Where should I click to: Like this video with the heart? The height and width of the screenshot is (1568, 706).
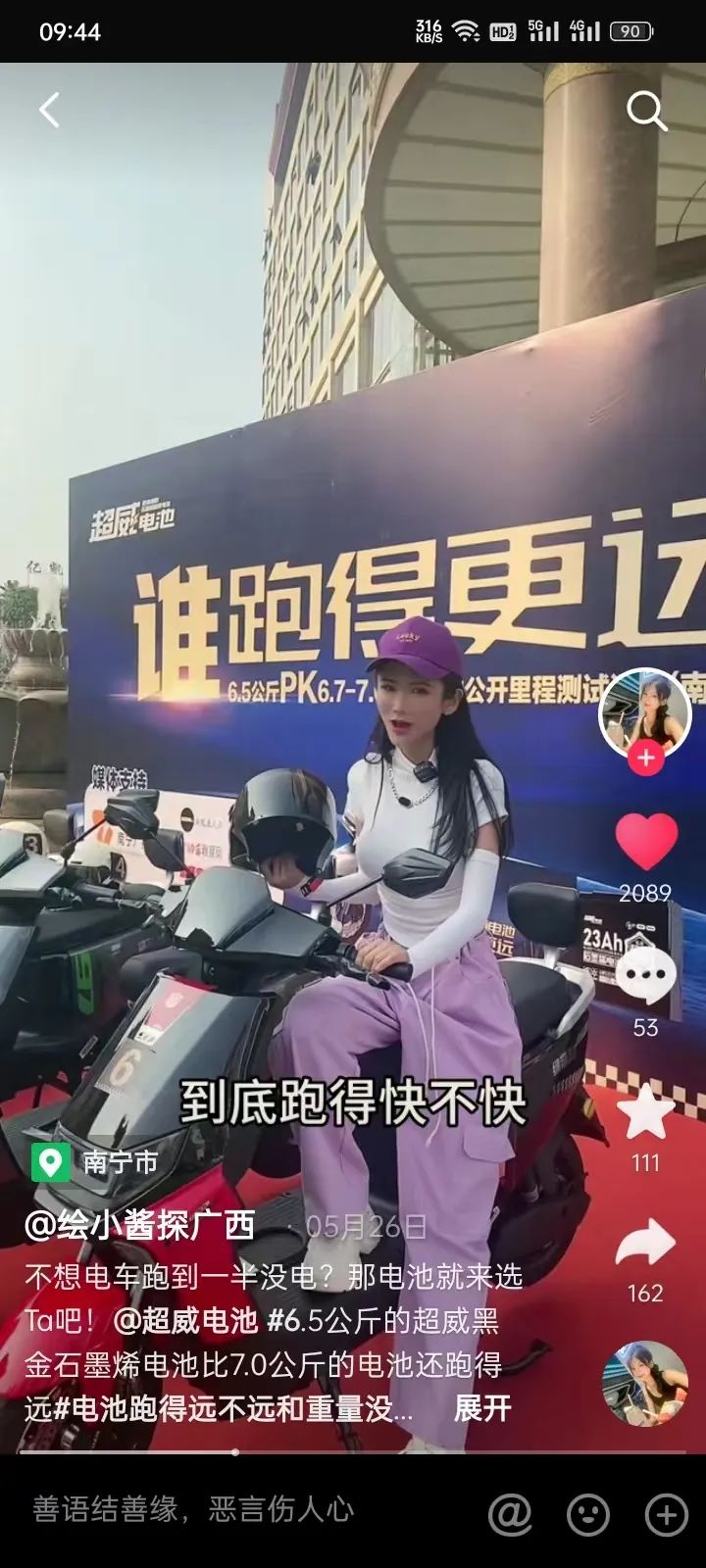coord(645,842)
